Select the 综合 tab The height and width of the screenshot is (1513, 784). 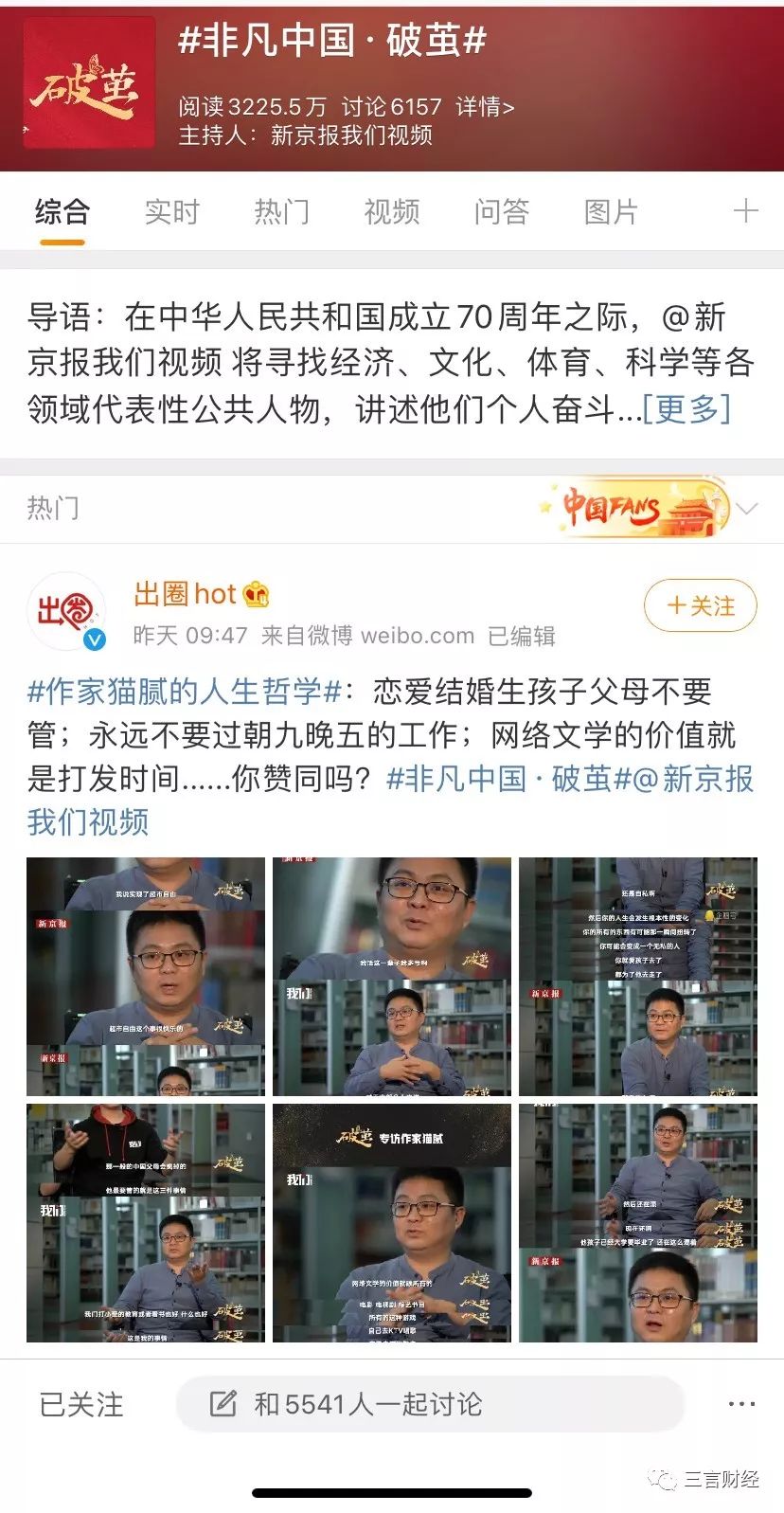(x=62, y=212)
